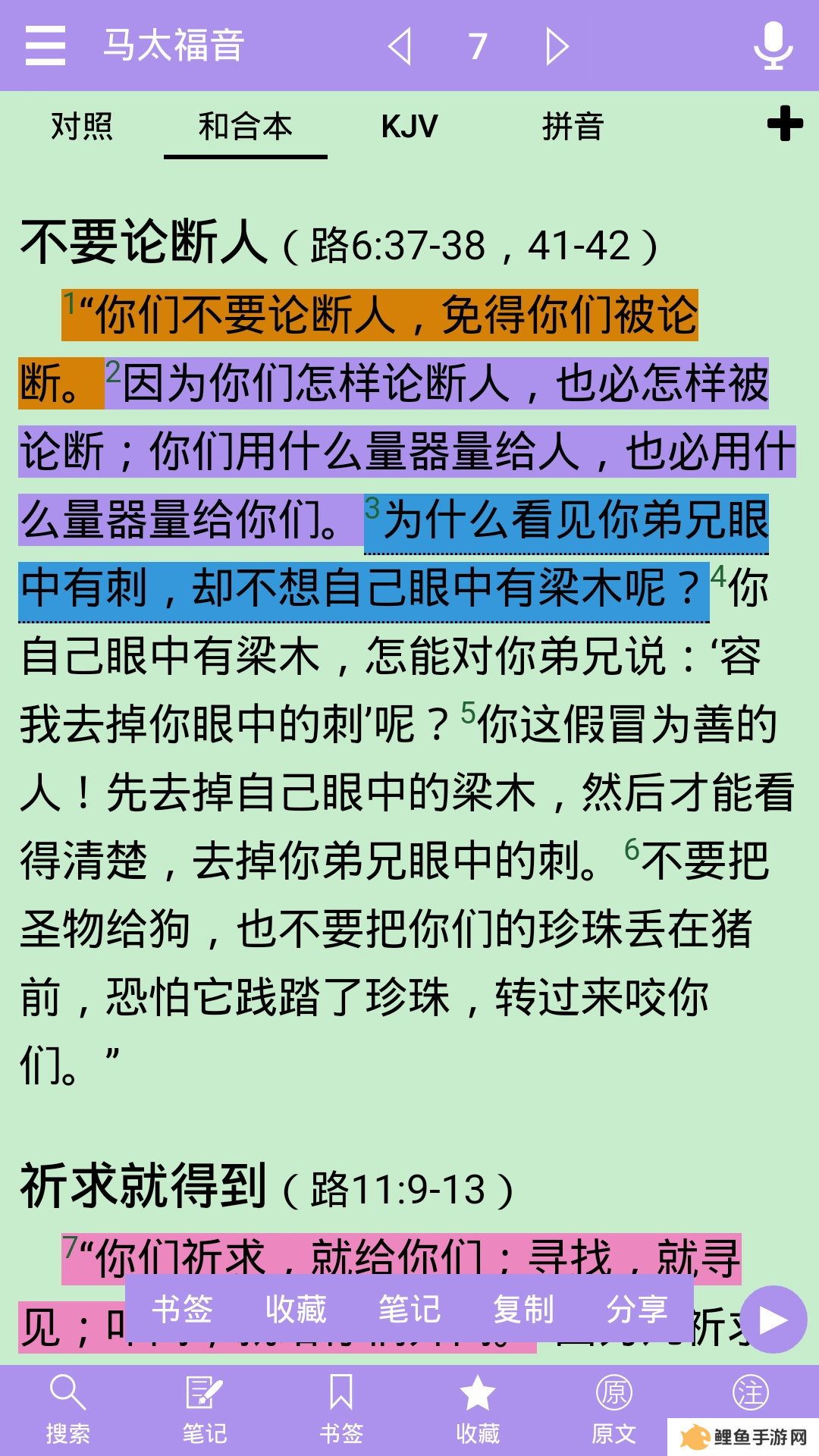This screenshot has height=1456, width=819.
Task: Open 收藏 star in the bottom bar
Action: click(478, 1409)
